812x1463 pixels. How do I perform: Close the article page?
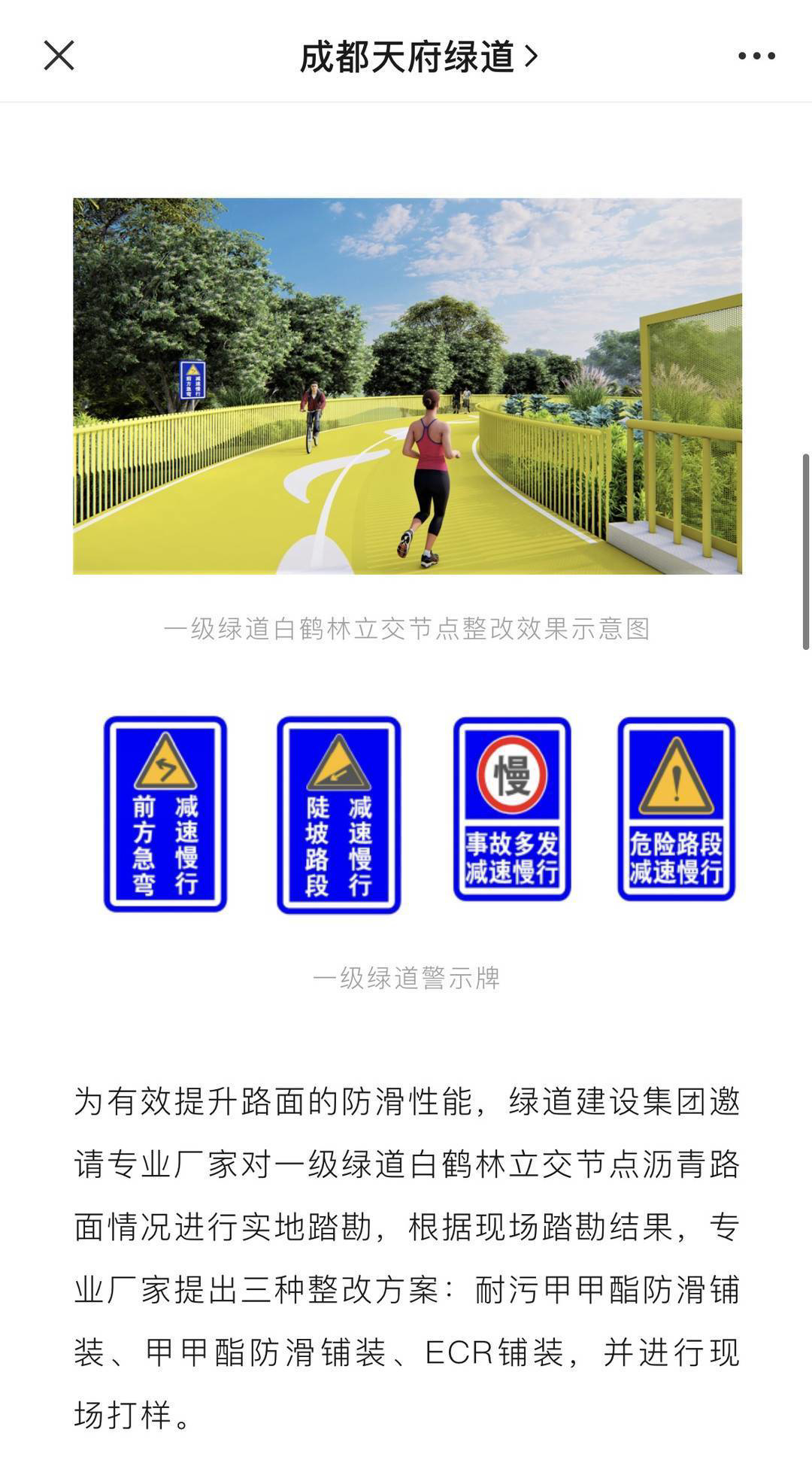(59, 56)
